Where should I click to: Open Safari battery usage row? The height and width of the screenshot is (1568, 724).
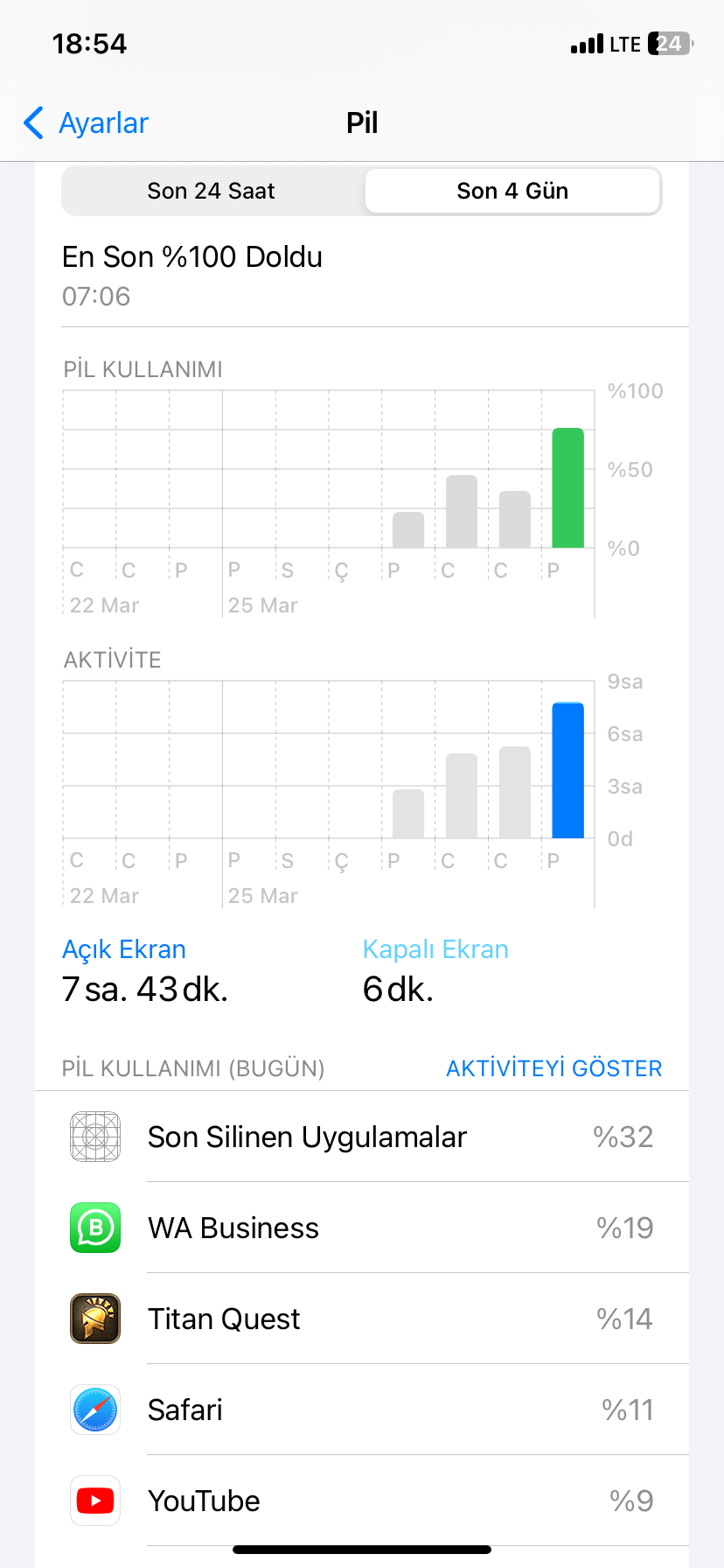[x=362, y=1410]
